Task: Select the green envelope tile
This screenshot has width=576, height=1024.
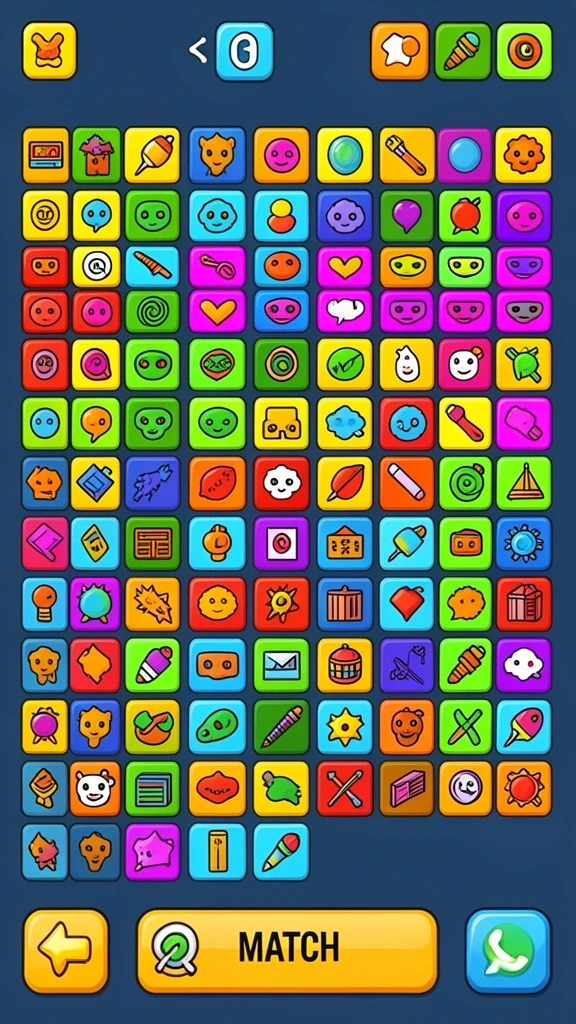Action: point(281,665)
